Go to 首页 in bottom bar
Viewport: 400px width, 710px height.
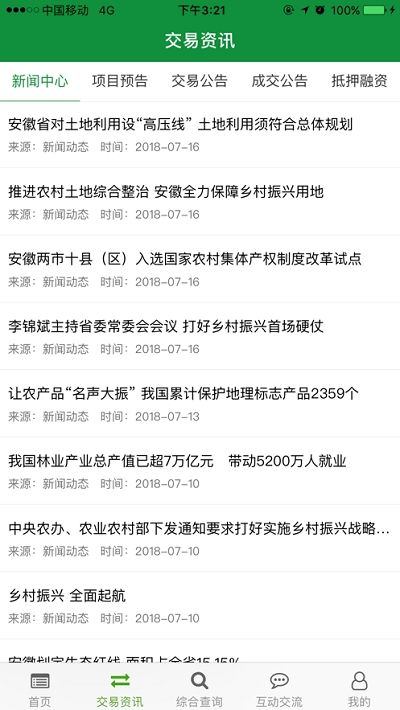tap(40, 687)
